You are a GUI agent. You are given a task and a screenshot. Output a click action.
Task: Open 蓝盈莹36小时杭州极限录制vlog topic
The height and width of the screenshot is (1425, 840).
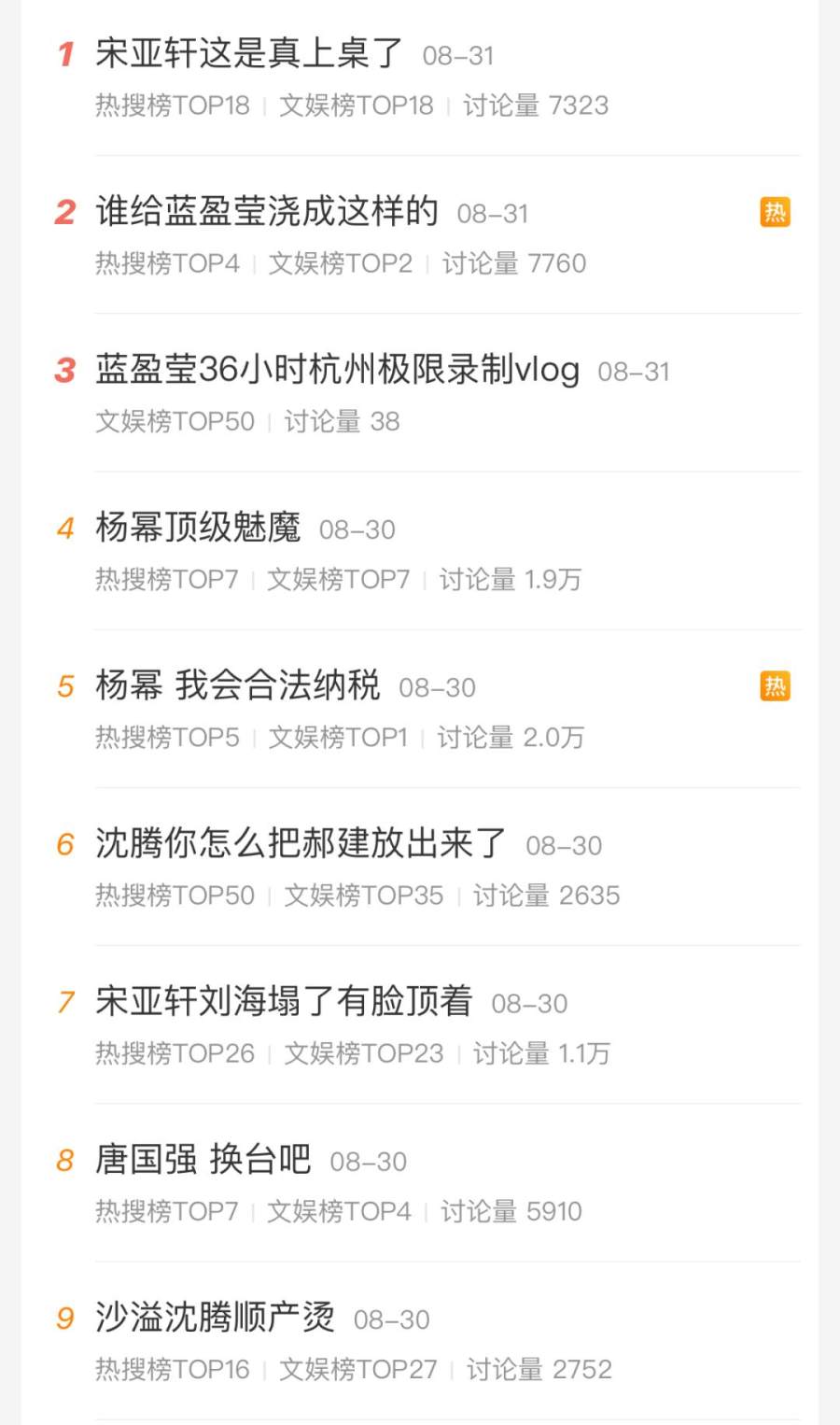[337, 370]
